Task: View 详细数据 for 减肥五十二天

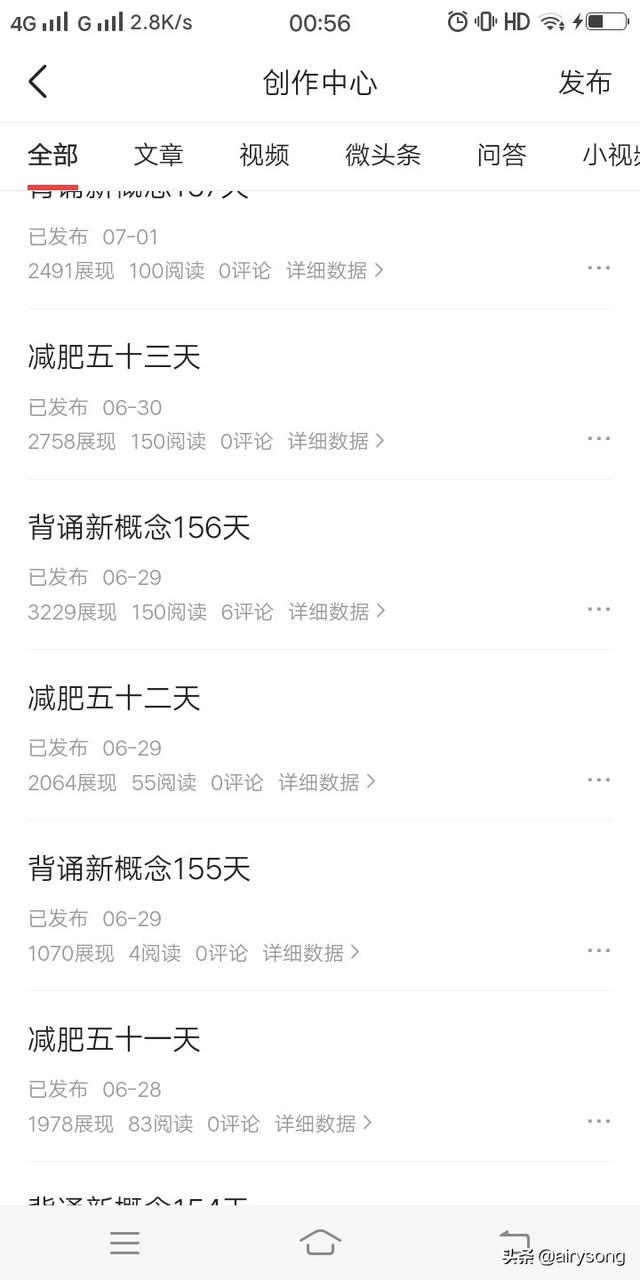Action: click(x=327, y=782)
